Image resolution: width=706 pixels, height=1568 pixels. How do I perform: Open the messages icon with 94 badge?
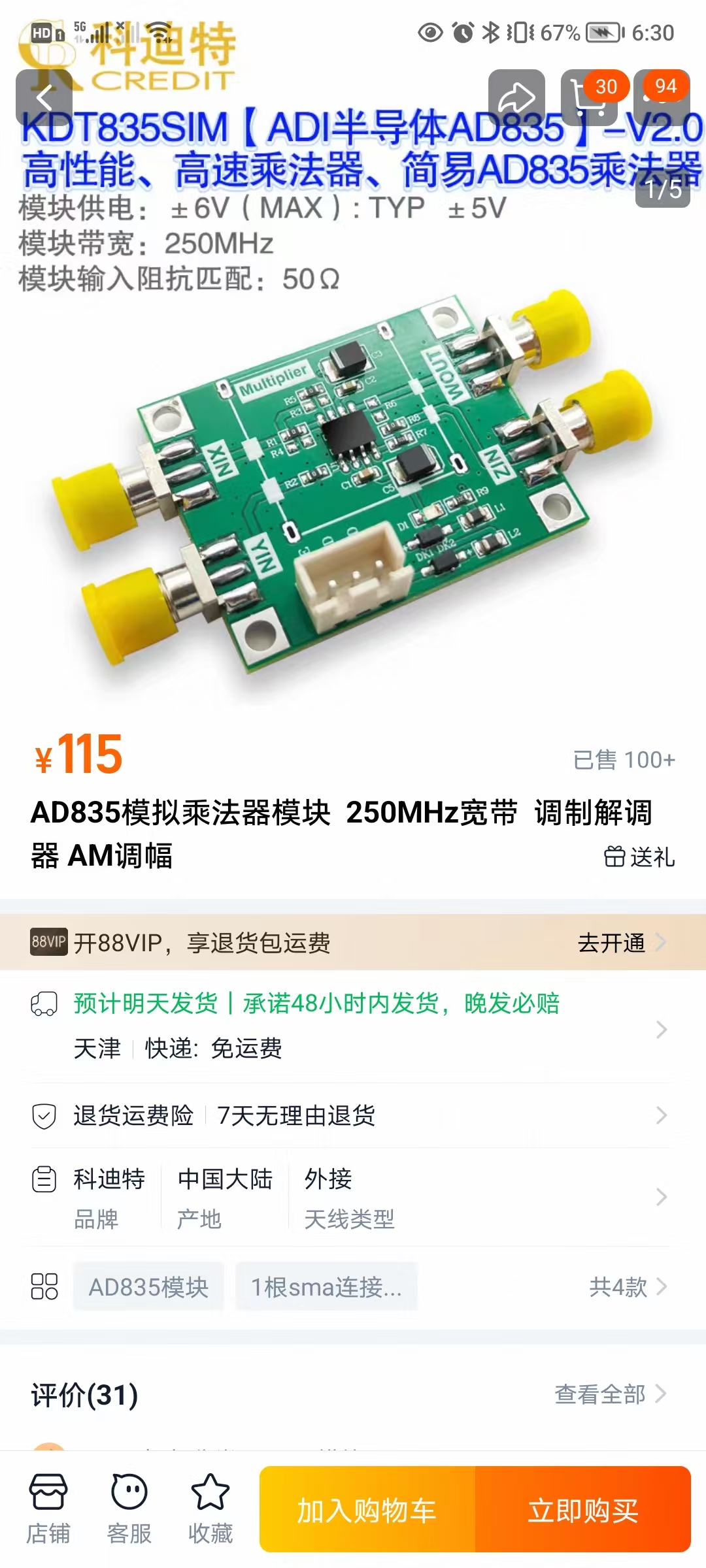663,98
